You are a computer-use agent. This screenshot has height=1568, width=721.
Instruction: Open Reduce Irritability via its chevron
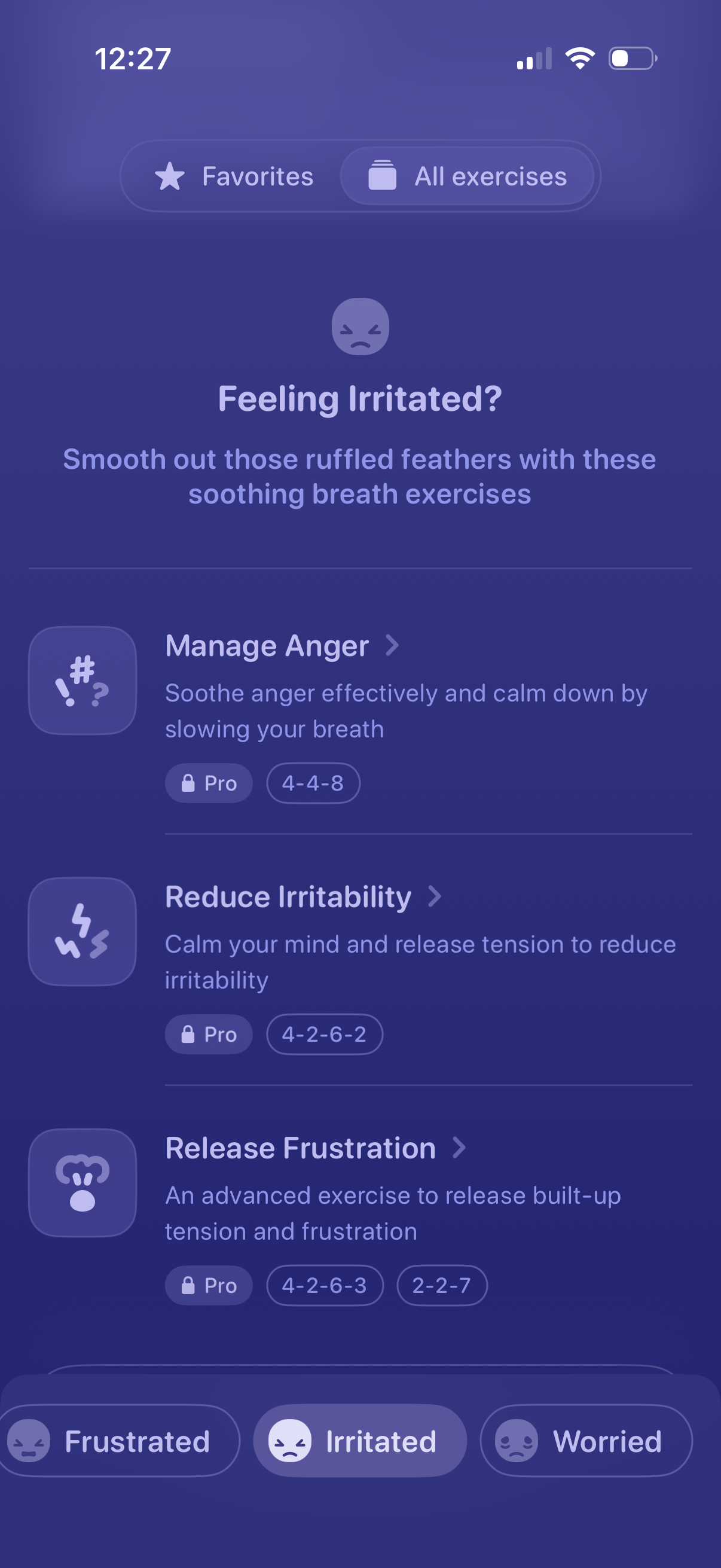tap(435, 896)
